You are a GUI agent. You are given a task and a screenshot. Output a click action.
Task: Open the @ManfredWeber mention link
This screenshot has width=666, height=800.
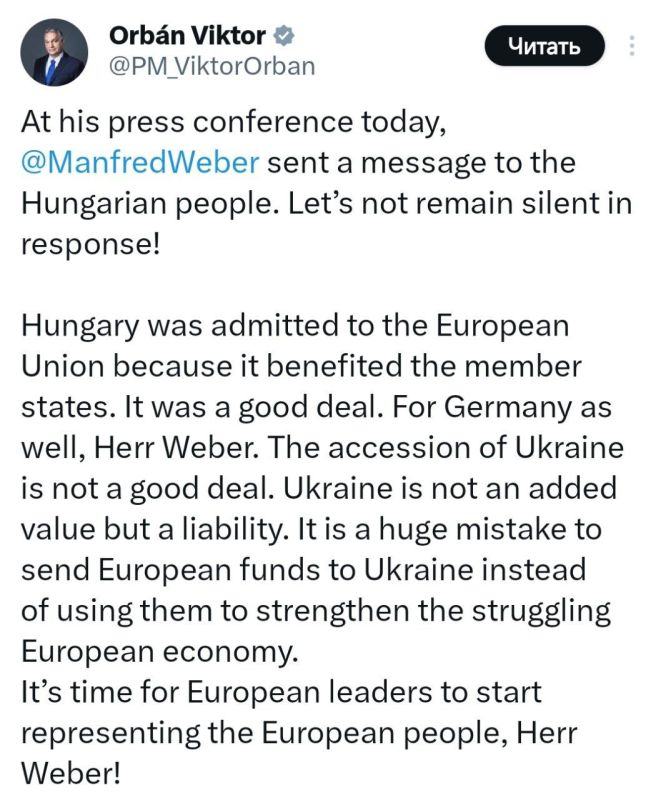pos(141,163)
